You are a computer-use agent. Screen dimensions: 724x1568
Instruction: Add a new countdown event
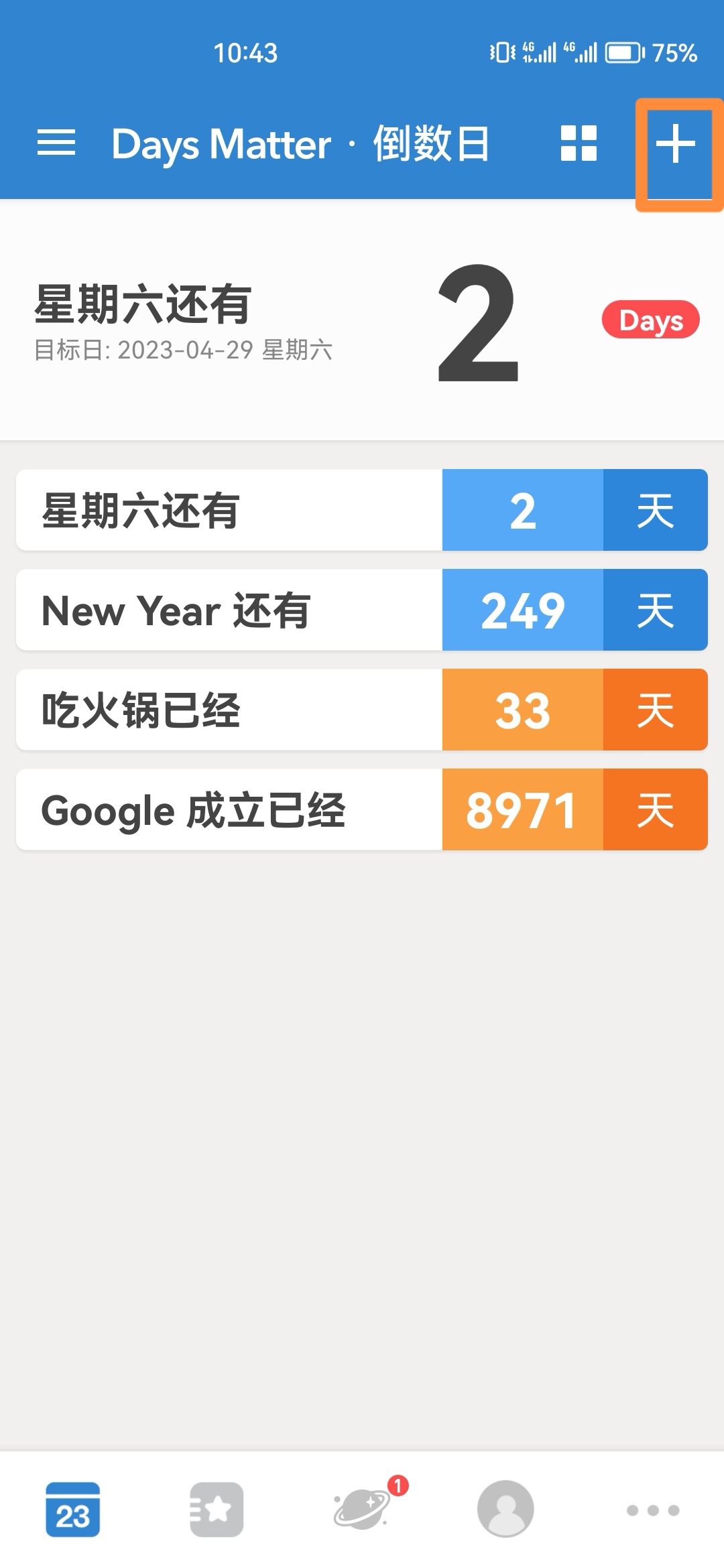675,143
